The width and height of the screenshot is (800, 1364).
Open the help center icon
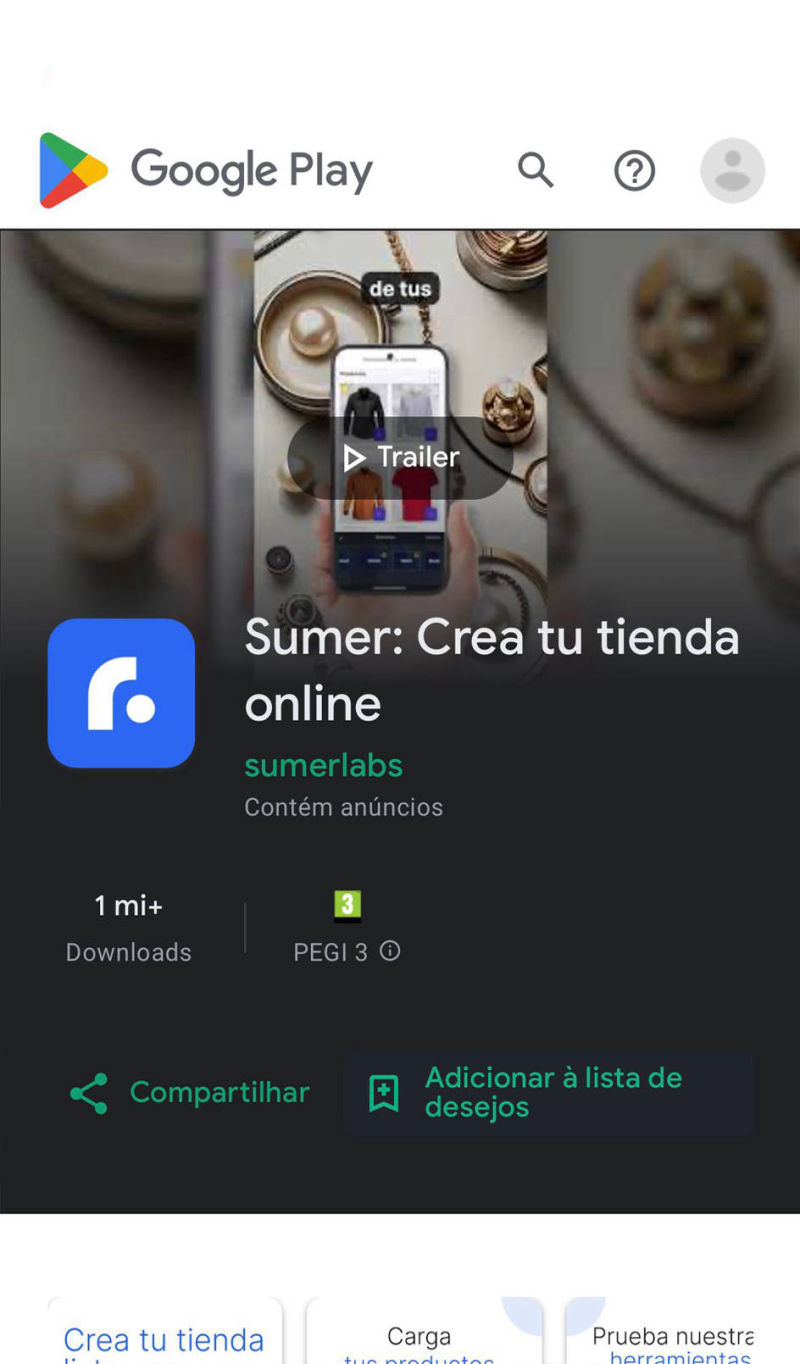(x=634, y=171)
